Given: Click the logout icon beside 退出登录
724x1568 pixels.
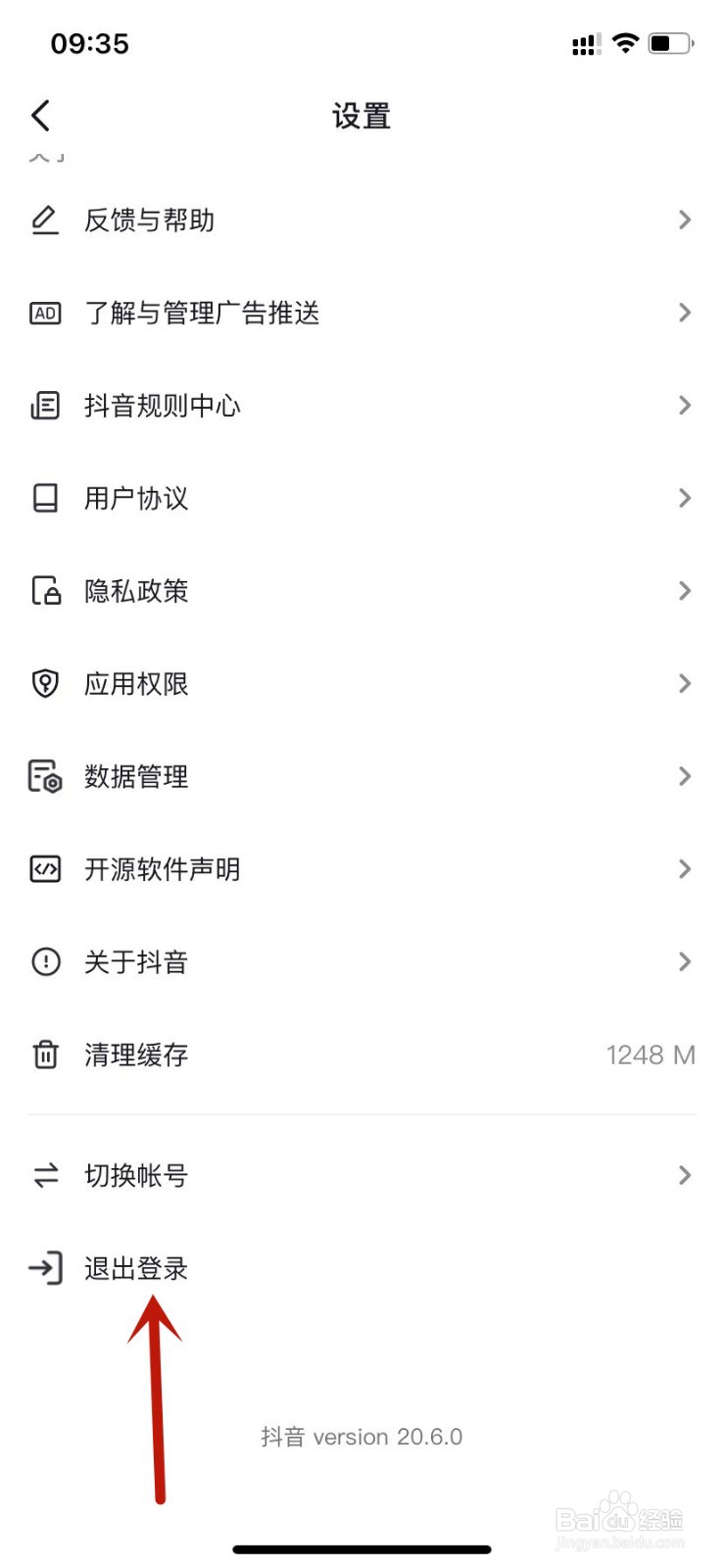Looking at the screenshot, I should pyautogui.click(x=45, y=1268).
